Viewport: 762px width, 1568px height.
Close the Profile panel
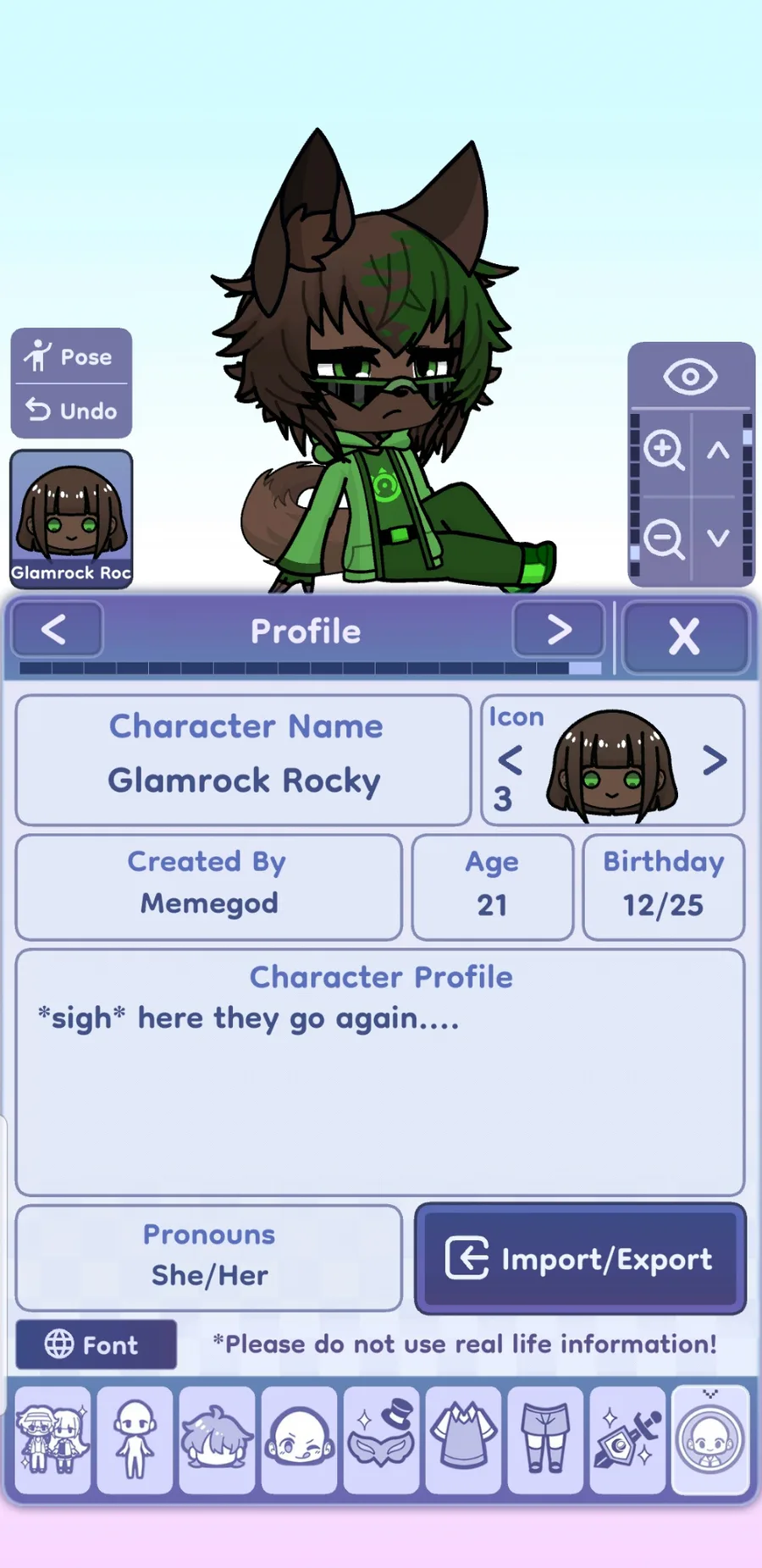(685, 637)
